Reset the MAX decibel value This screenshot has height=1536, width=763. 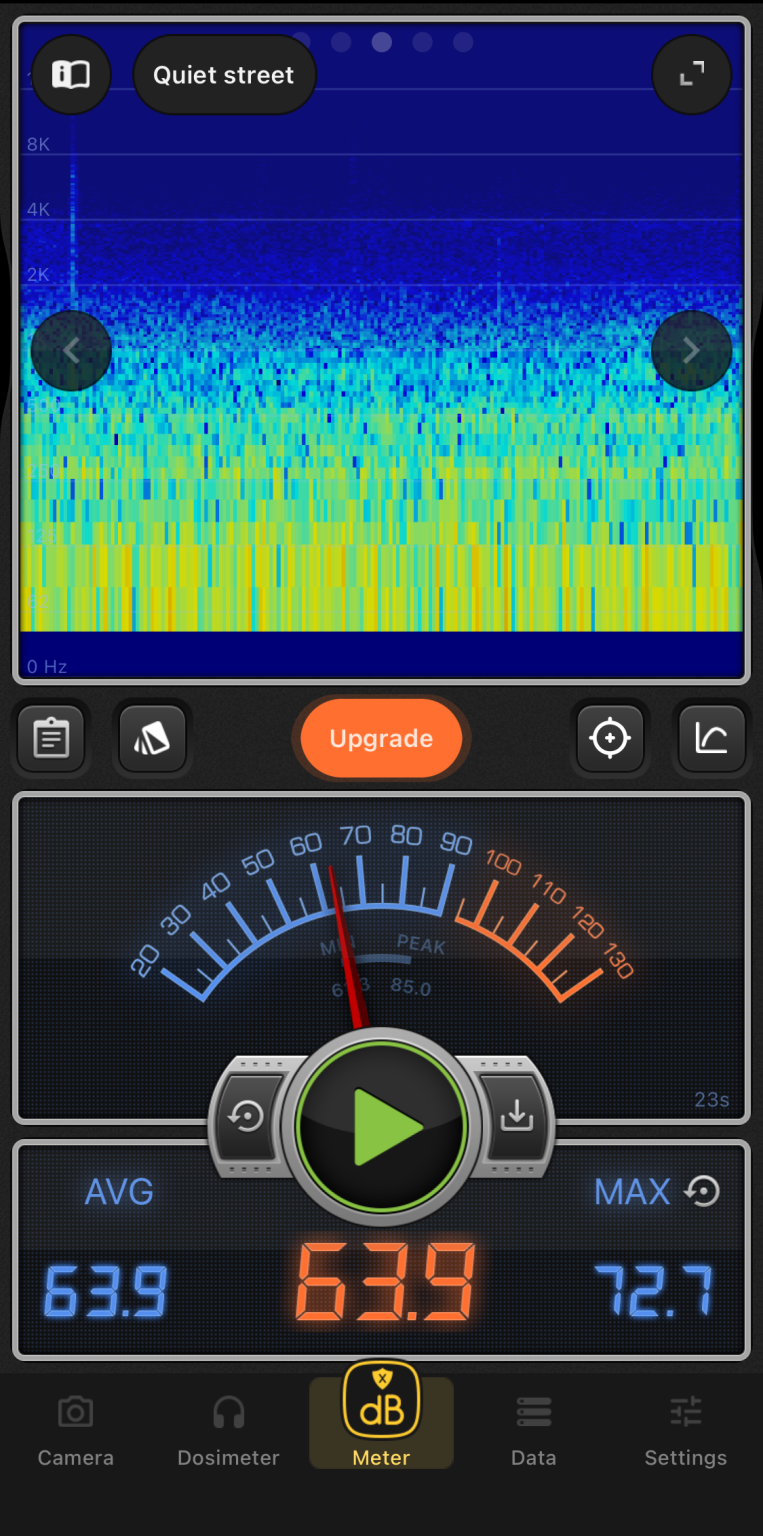click(703, 1191)
